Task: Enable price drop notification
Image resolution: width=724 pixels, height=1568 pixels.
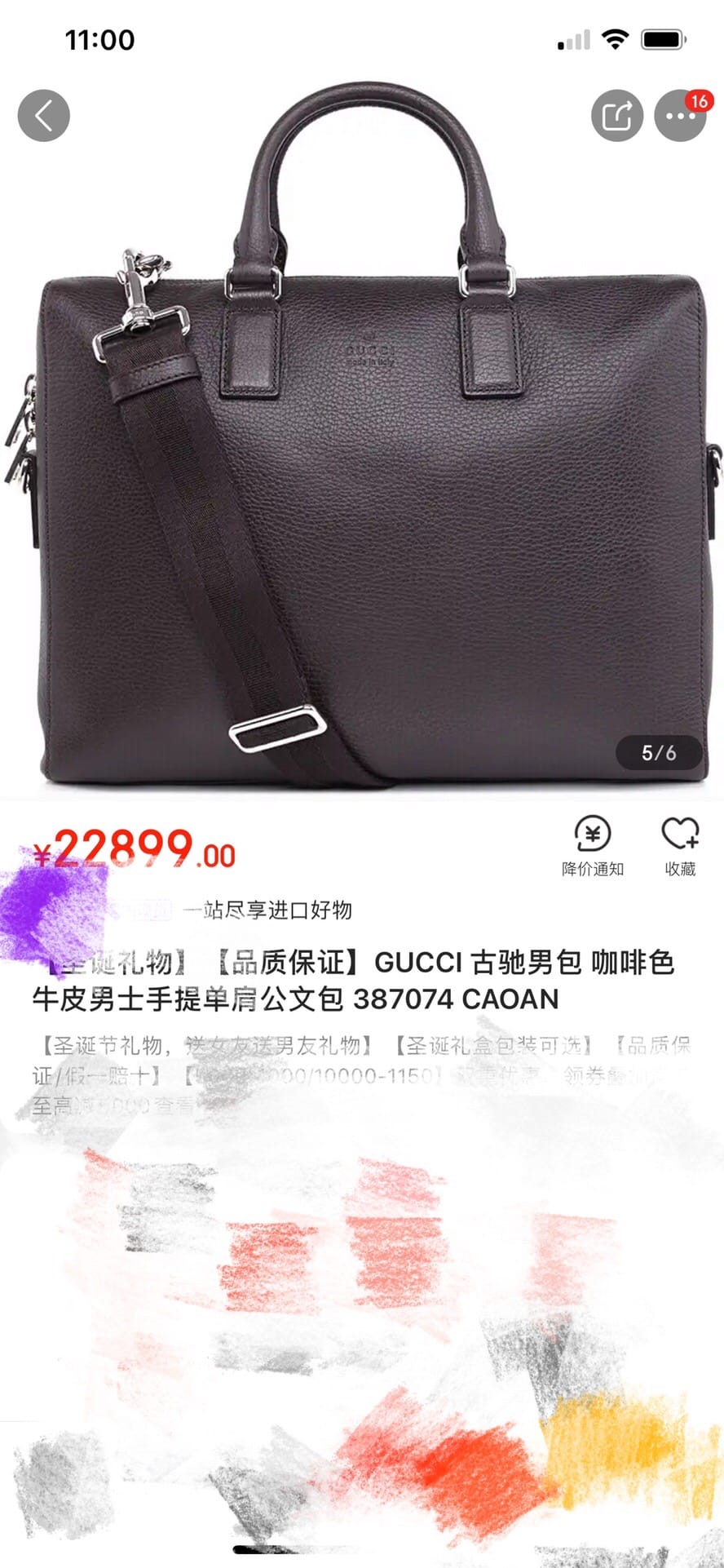Action: click(x=593, y=846)
